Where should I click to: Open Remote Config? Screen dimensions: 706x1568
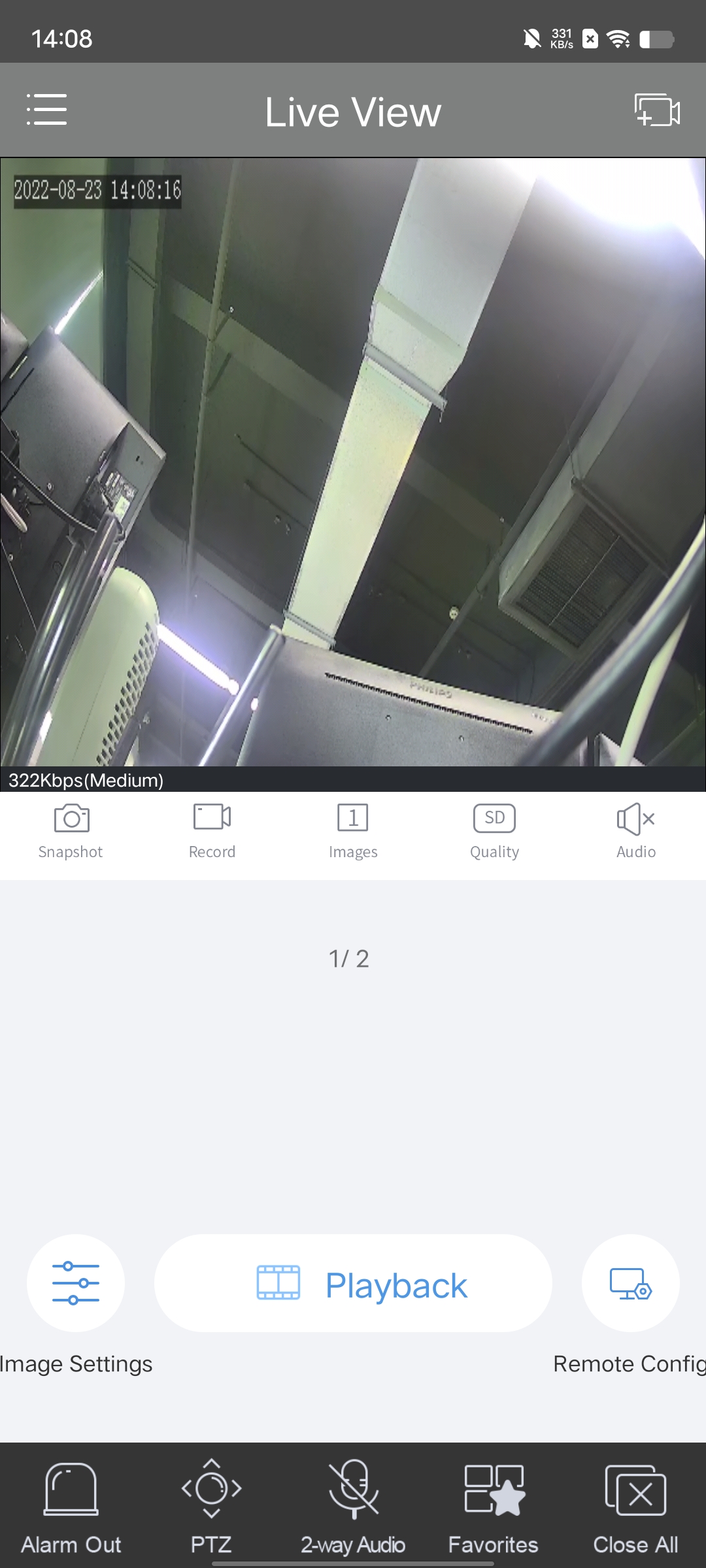pos(630,1283)
